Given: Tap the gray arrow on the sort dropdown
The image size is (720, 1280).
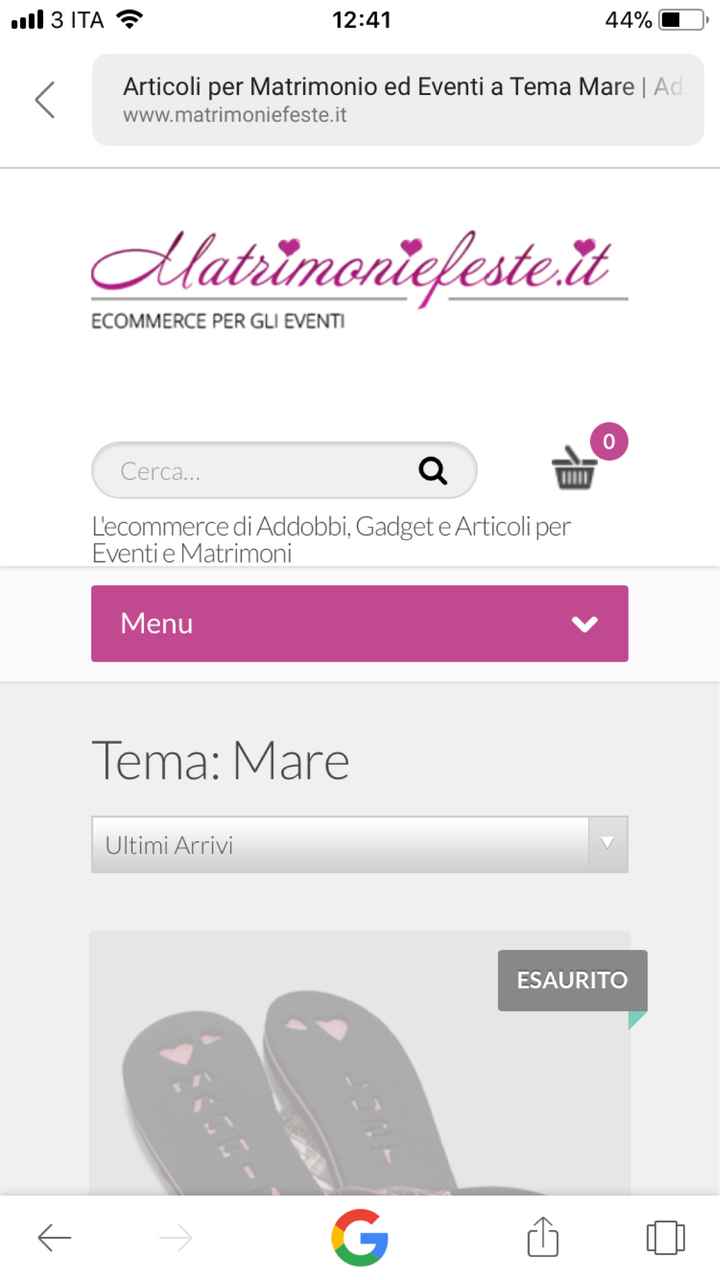Looking at the screenshot, I should (x=607, y=843).
